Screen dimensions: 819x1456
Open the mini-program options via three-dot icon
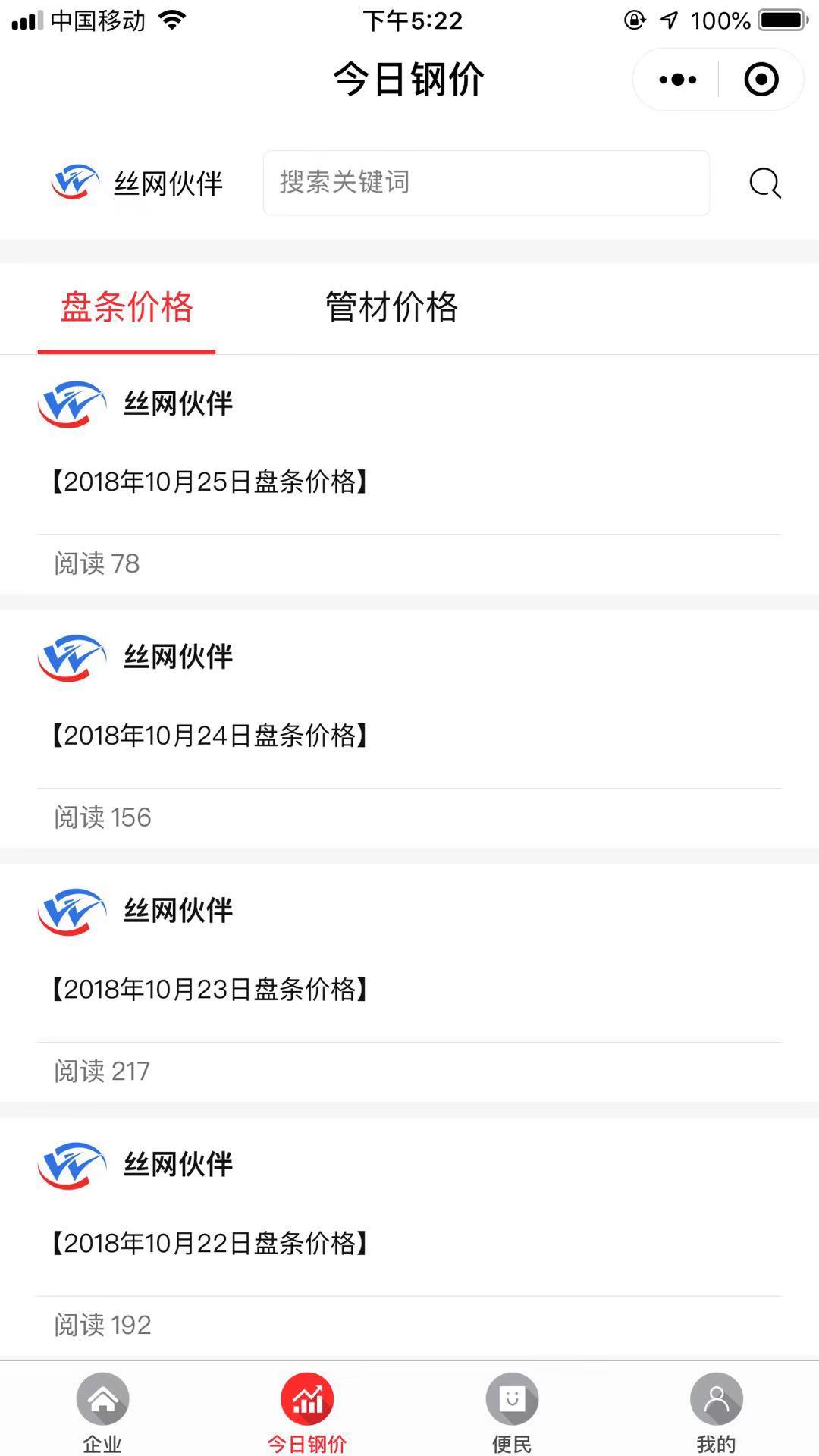(x=676, y=79)
